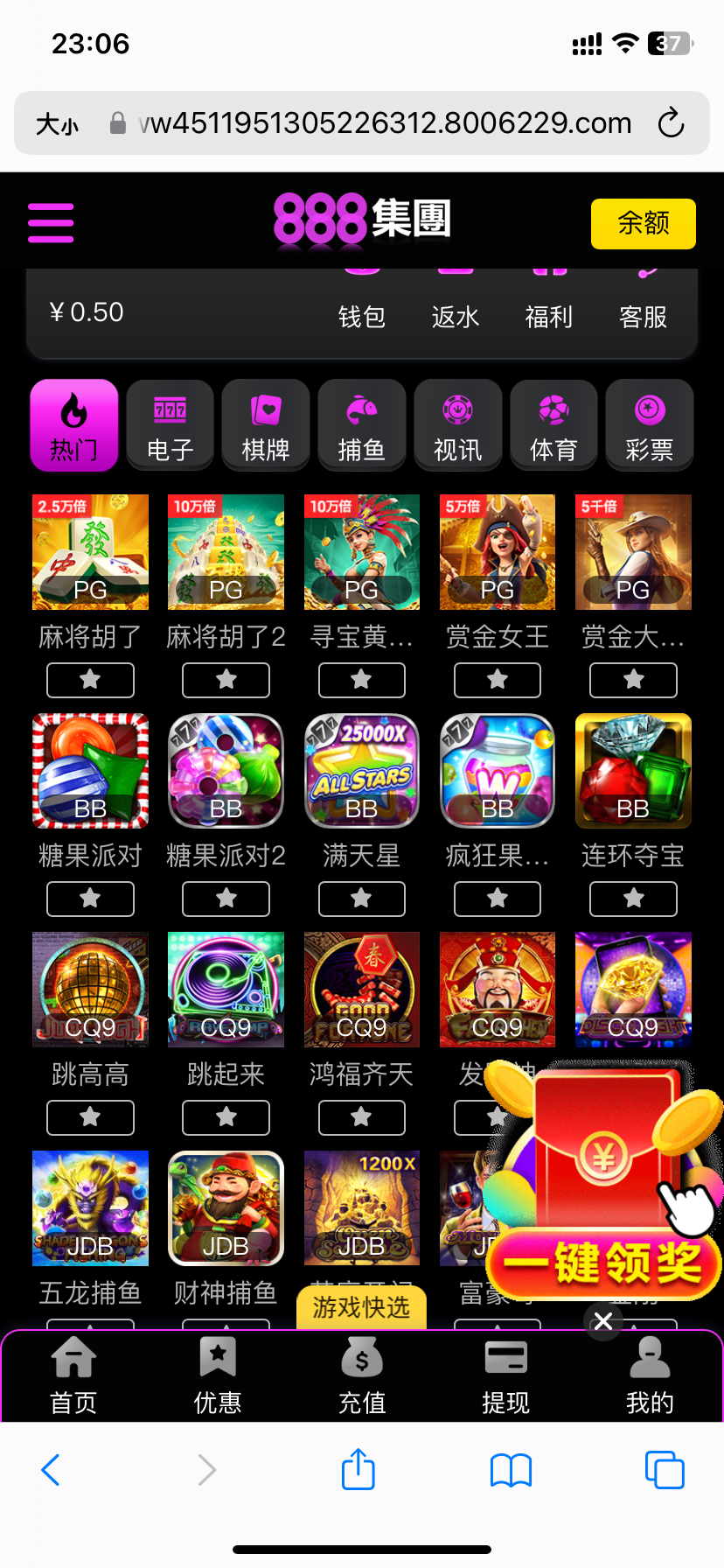This screenshot has width=724, height=1568.
Task: Open 钱包 wallet shortcut
Action: point(361,316)
